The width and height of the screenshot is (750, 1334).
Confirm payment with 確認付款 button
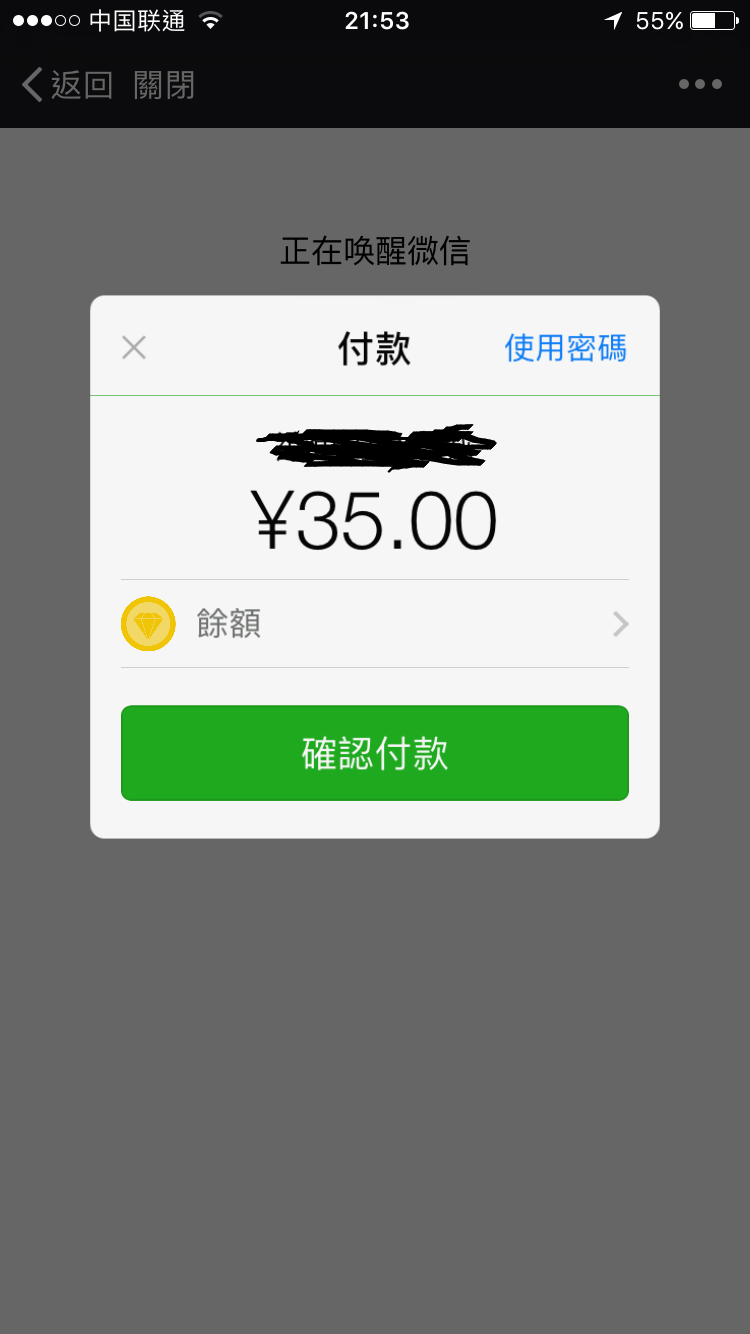point(375,753)
